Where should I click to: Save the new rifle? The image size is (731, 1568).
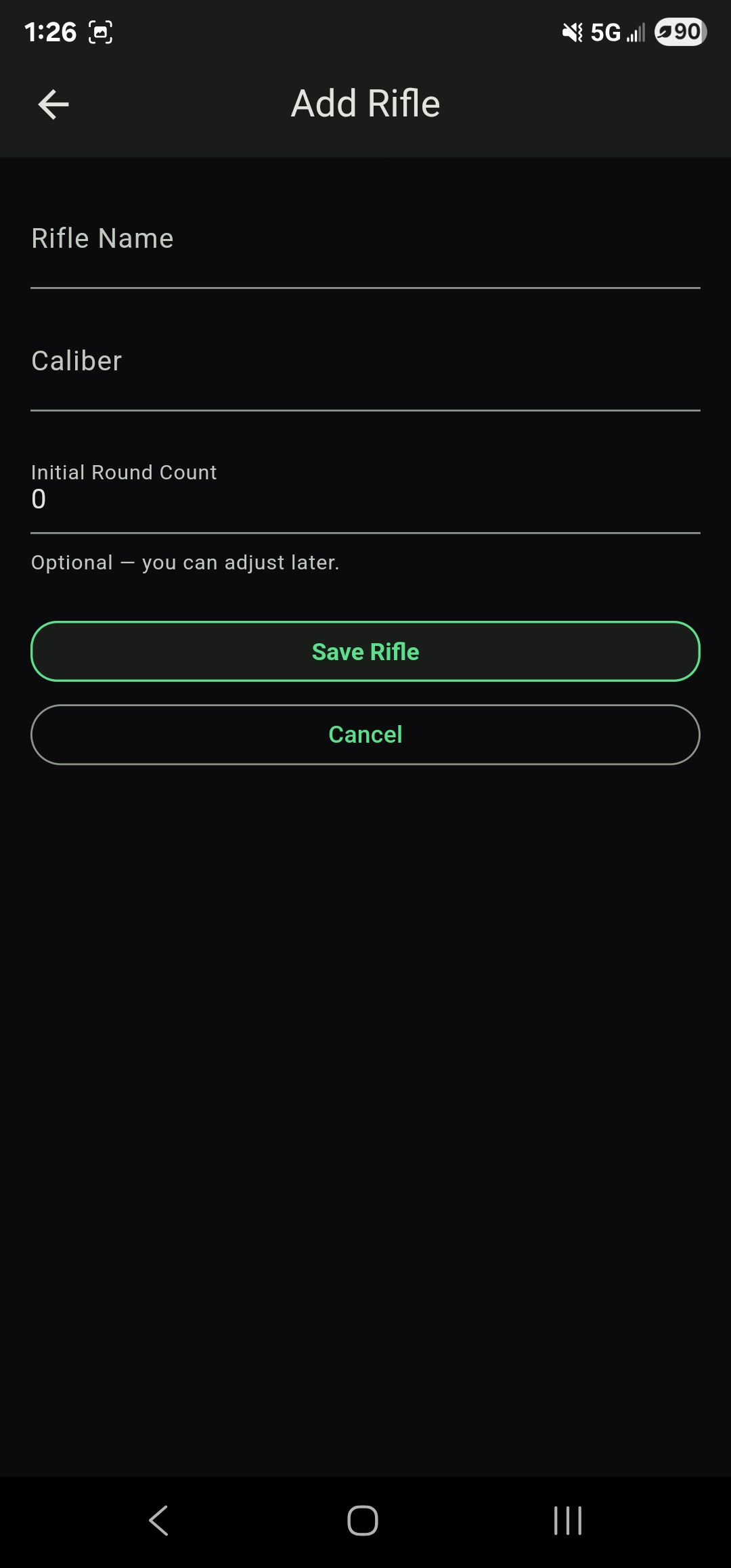[365, 651]
